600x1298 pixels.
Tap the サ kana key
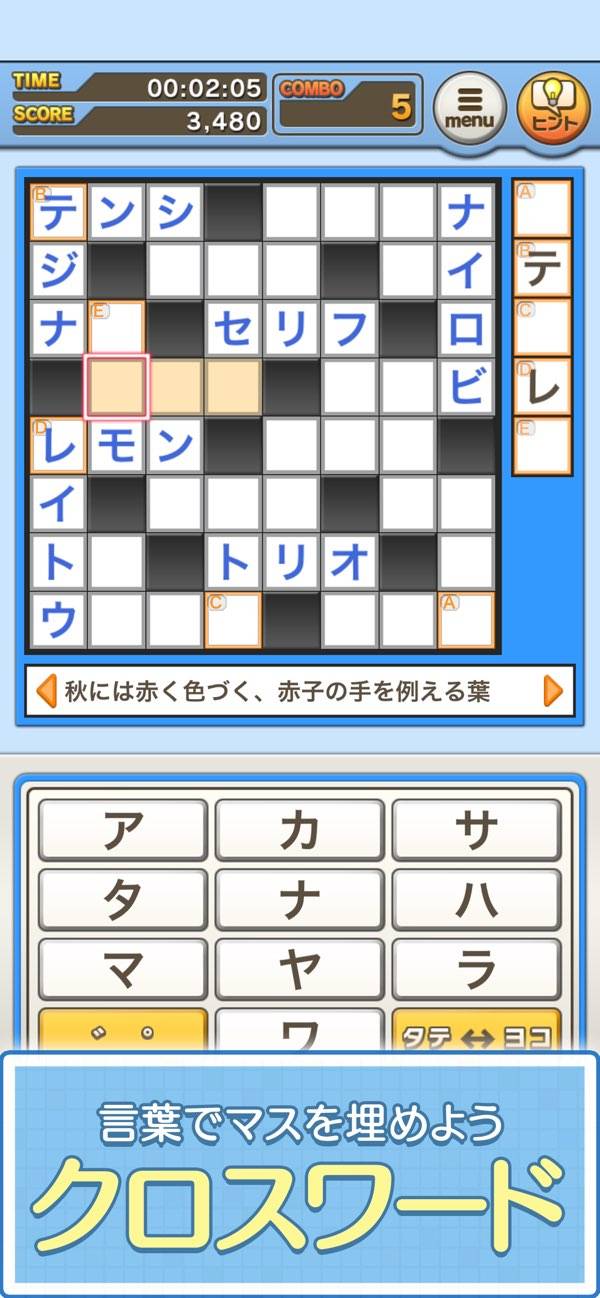476,830
